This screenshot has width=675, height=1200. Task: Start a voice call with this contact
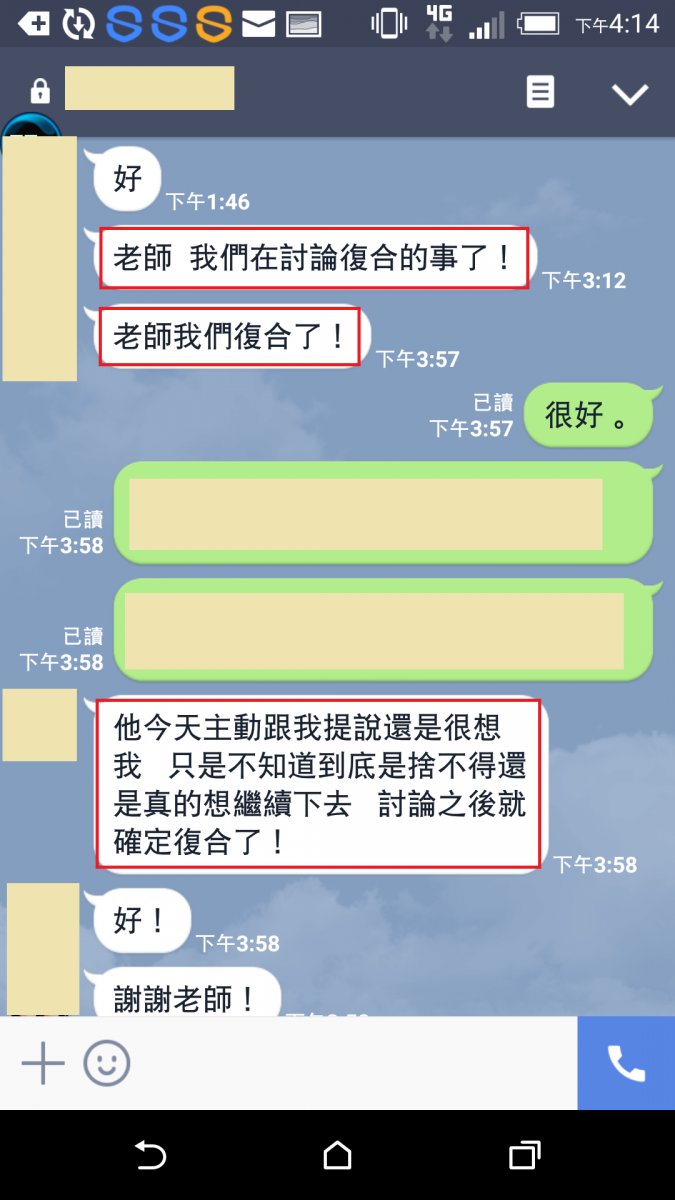click(x=626, y=1064)
